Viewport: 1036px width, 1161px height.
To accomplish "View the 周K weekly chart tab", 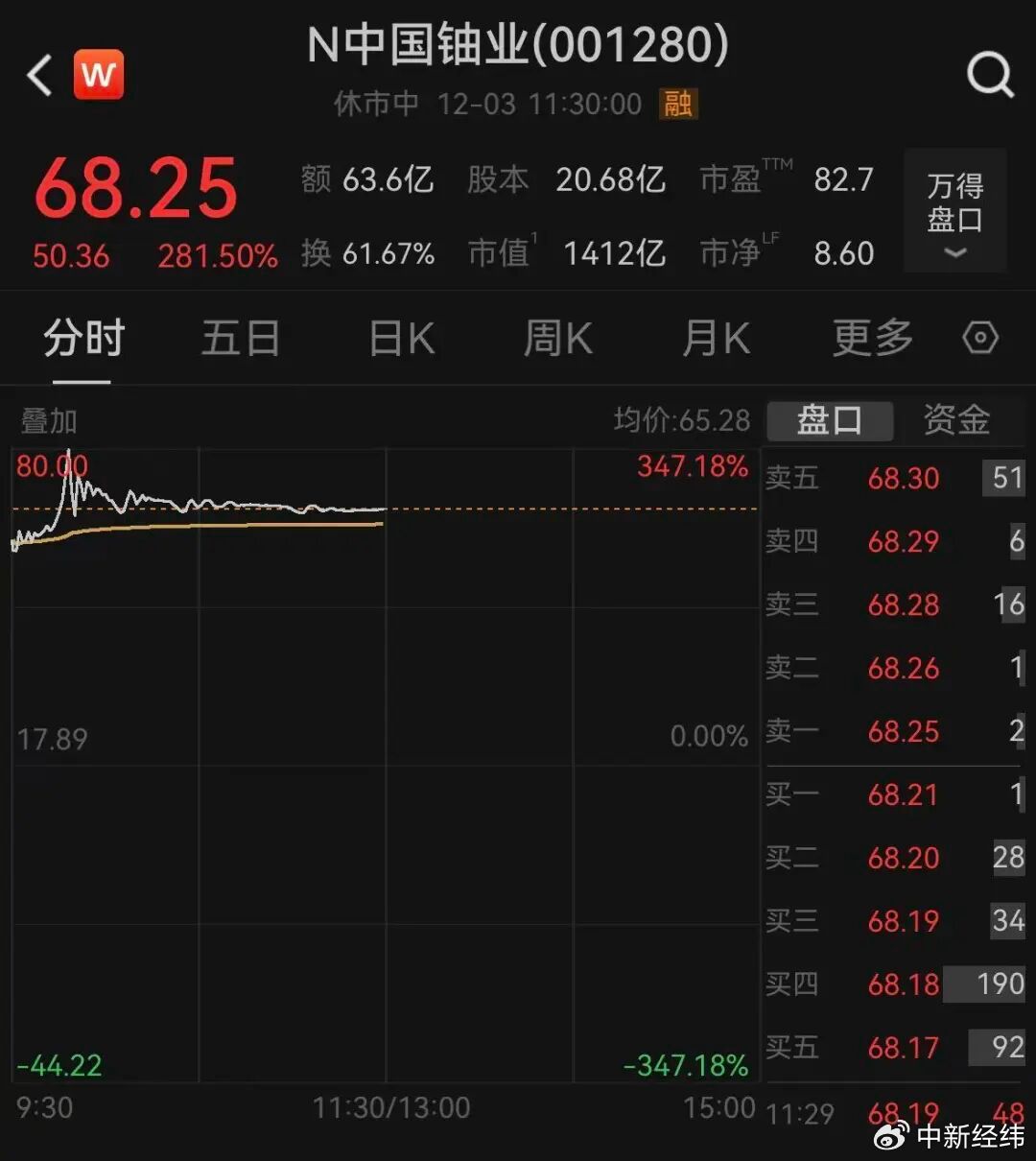I will (556, 338).
